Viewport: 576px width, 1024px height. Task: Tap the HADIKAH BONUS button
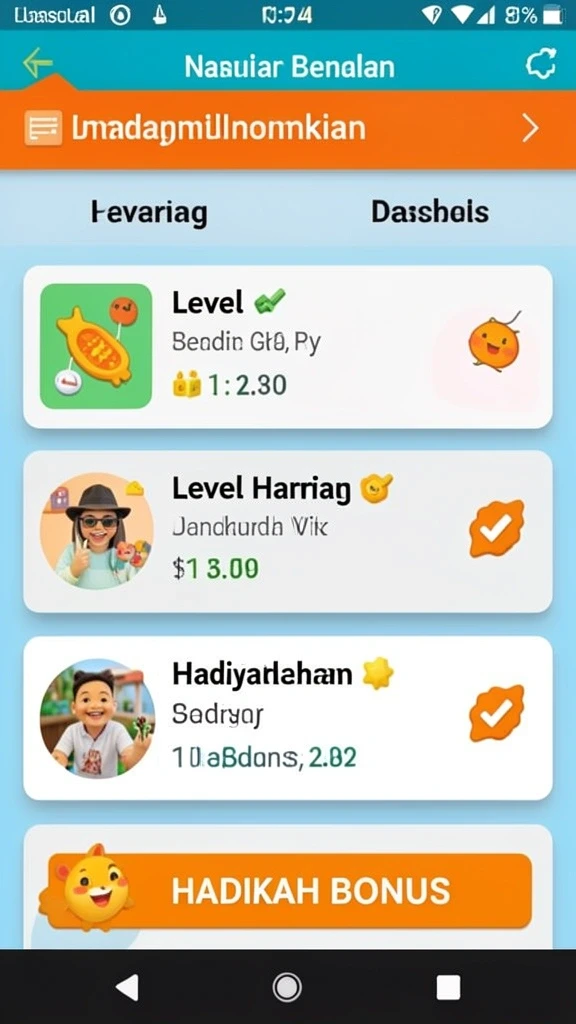[290, 890]
